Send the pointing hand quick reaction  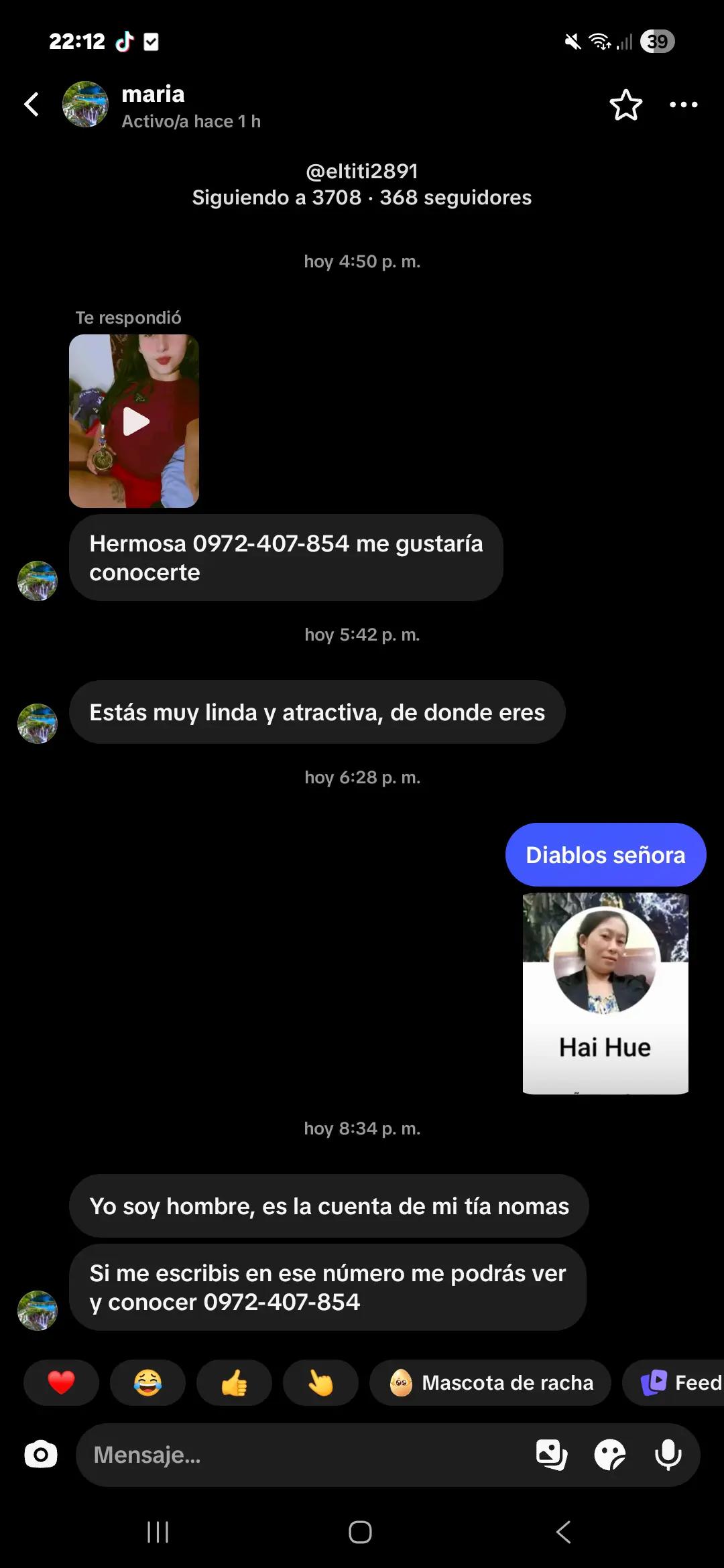tap(320, 1382)
